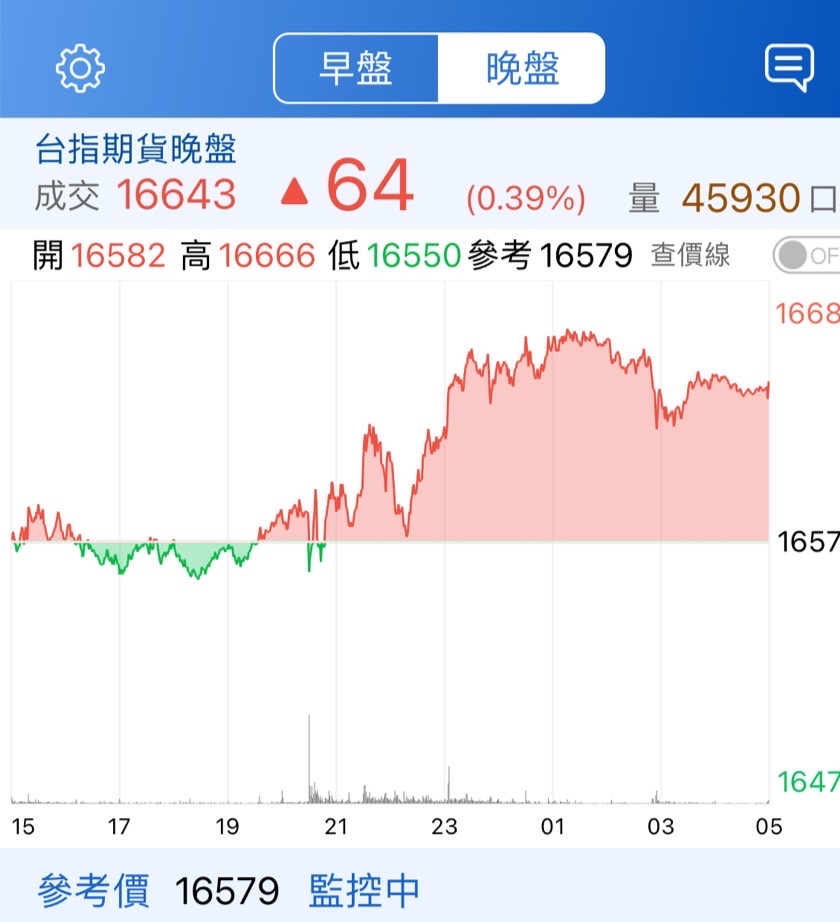Tap the 監控中 monitoring status link

(360, 888)
